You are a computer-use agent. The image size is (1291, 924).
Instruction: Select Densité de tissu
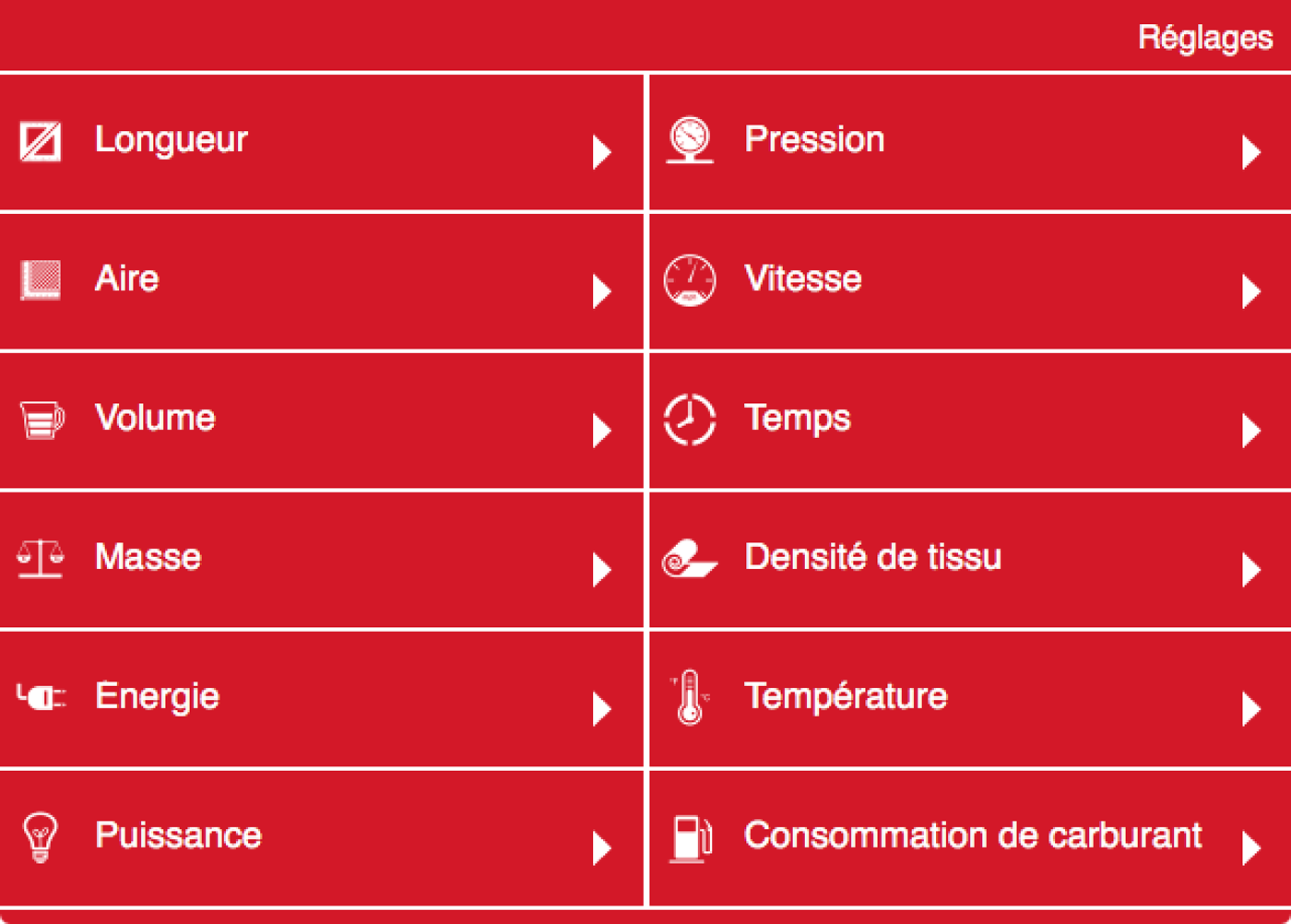click(970, 560)
